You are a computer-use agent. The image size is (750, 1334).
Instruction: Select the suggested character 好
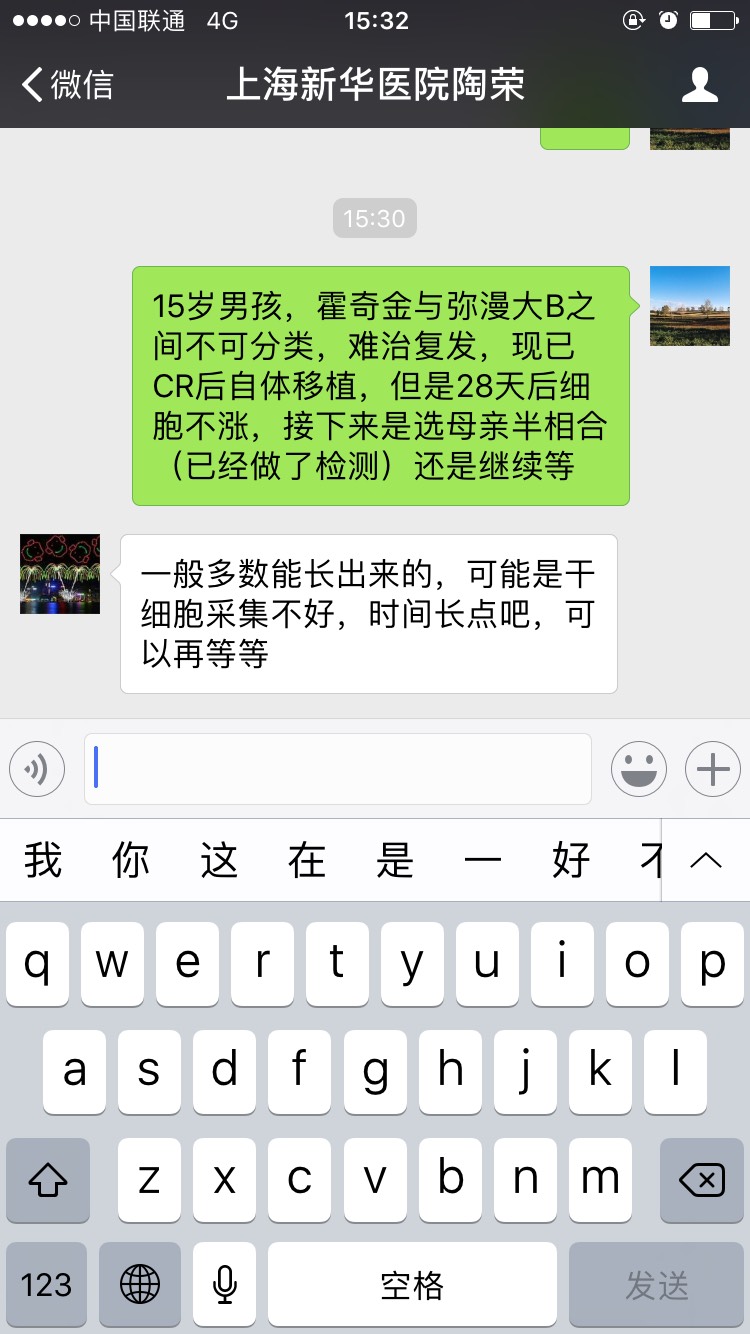click(x=571, y=860)
